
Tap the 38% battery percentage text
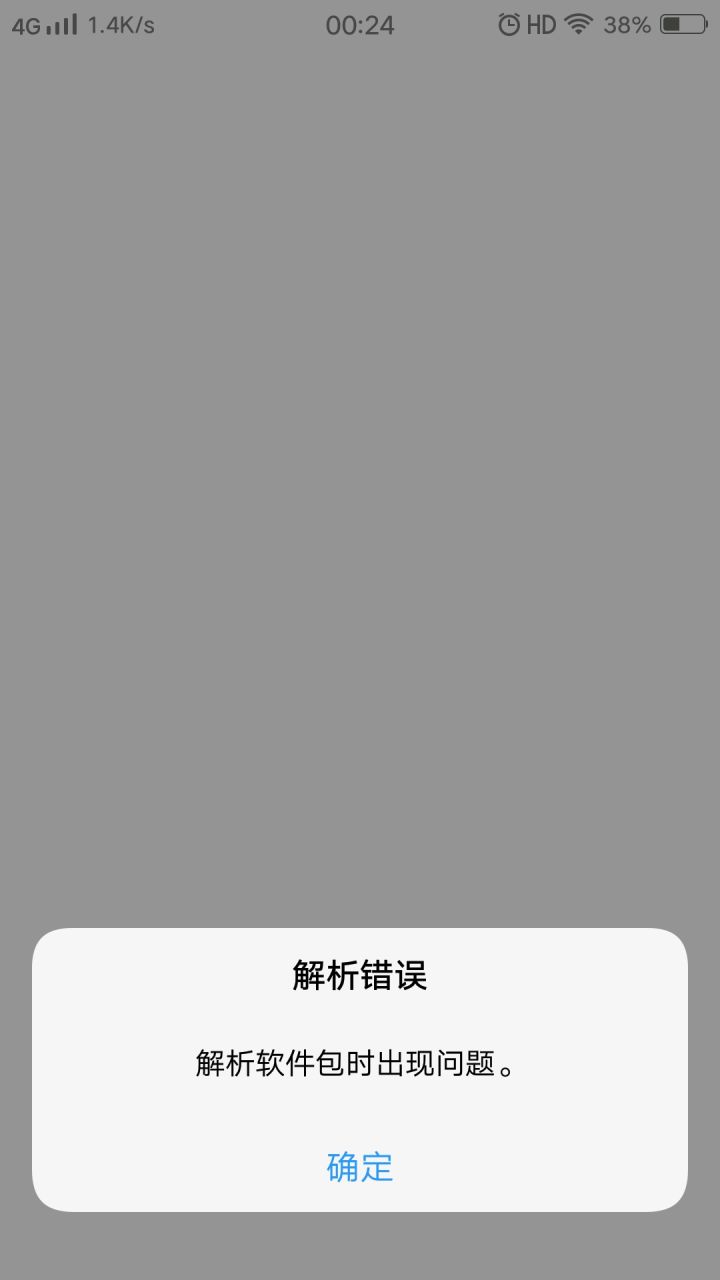625,24
